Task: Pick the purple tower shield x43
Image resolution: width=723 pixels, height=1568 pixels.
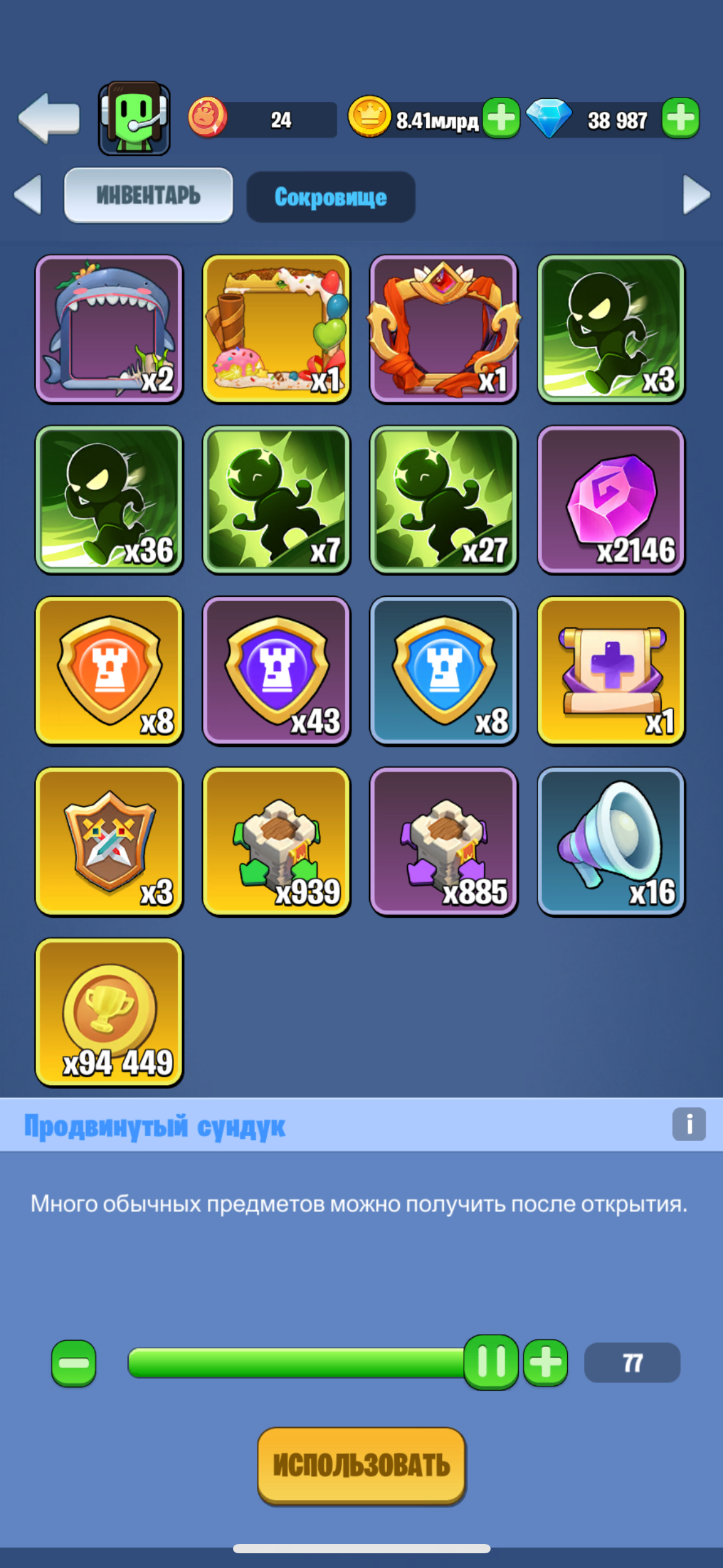Action: point(277,671)
